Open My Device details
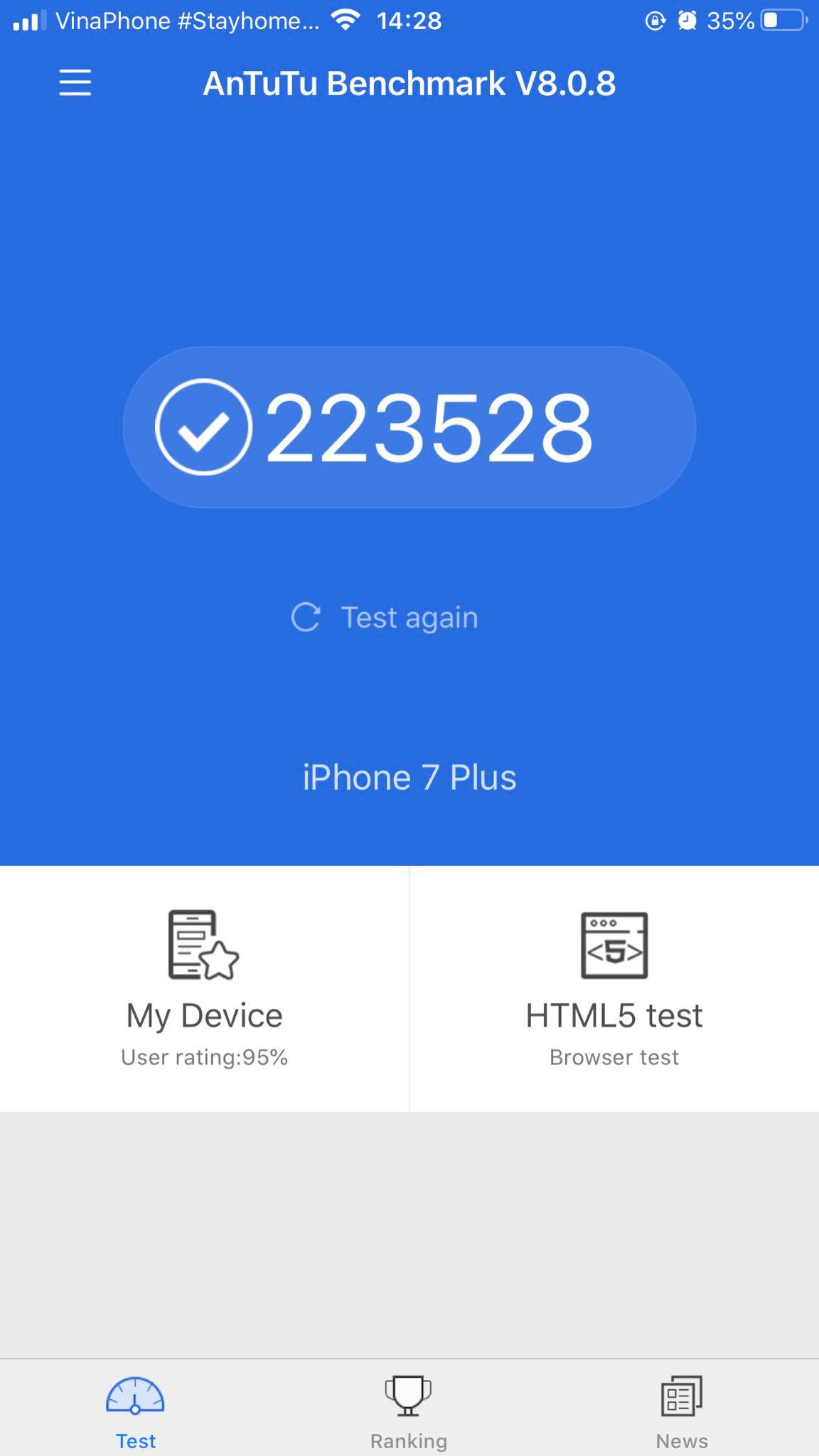Viewport: 819px width, 1456px height. [205, 988]
